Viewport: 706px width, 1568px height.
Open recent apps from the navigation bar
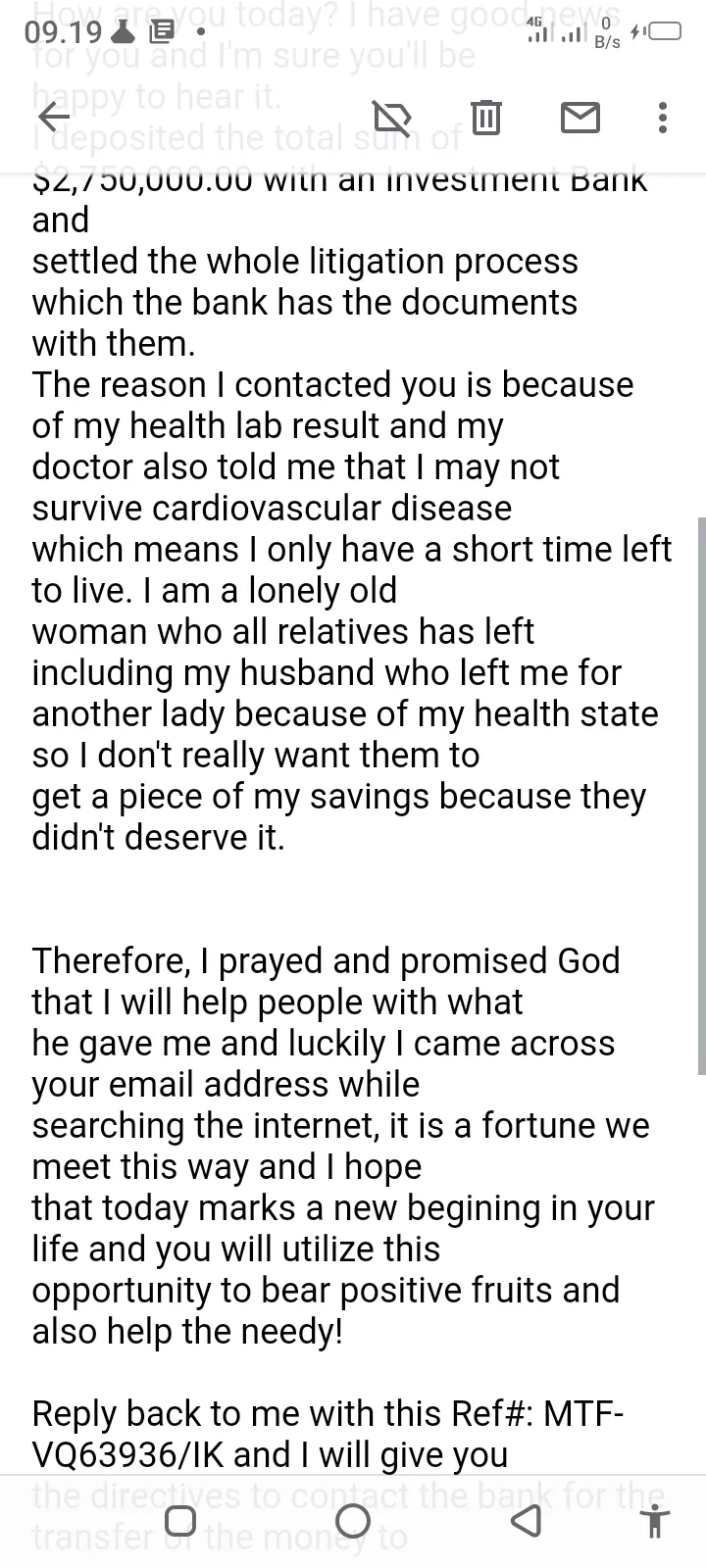(x=180, y=1521)
